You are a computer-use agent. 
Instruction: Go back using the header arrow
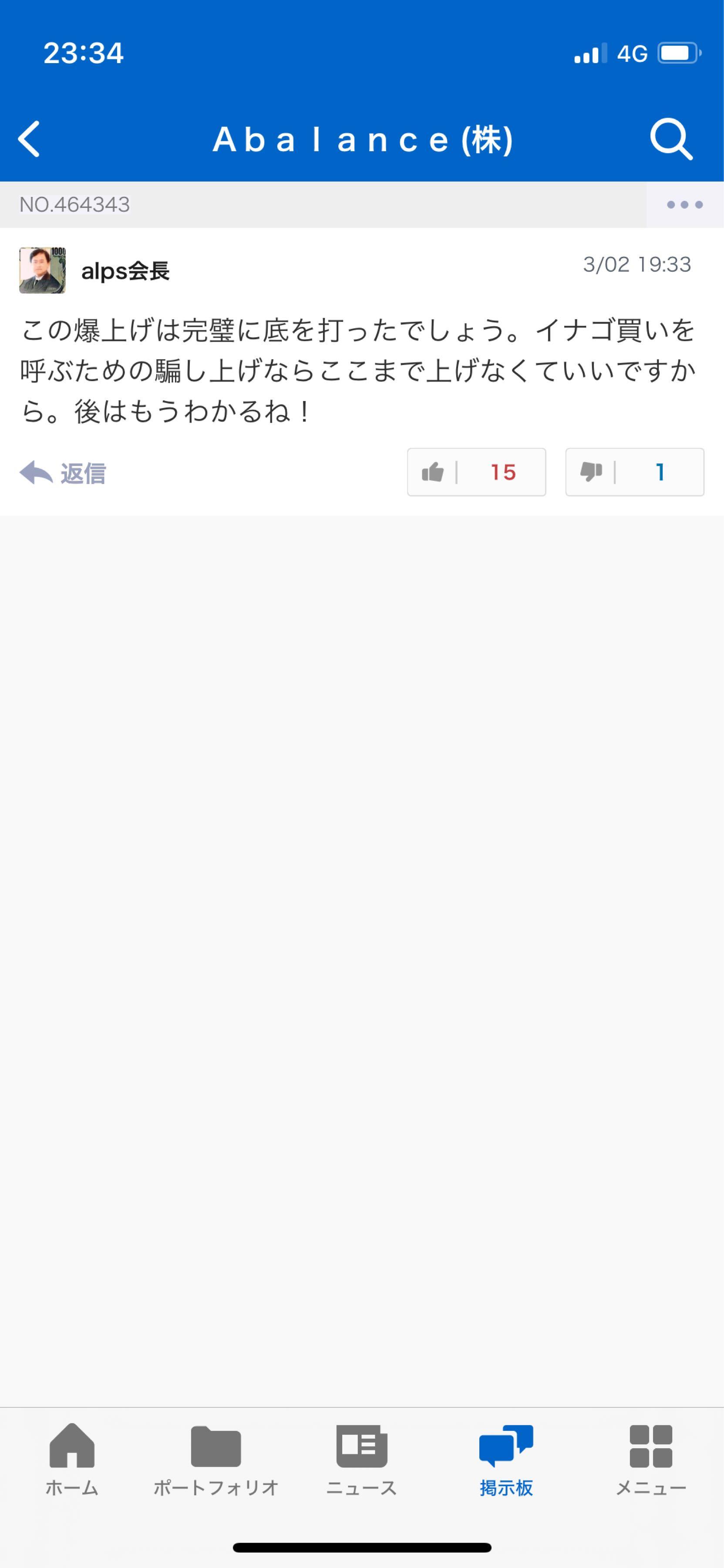point(29,139)
